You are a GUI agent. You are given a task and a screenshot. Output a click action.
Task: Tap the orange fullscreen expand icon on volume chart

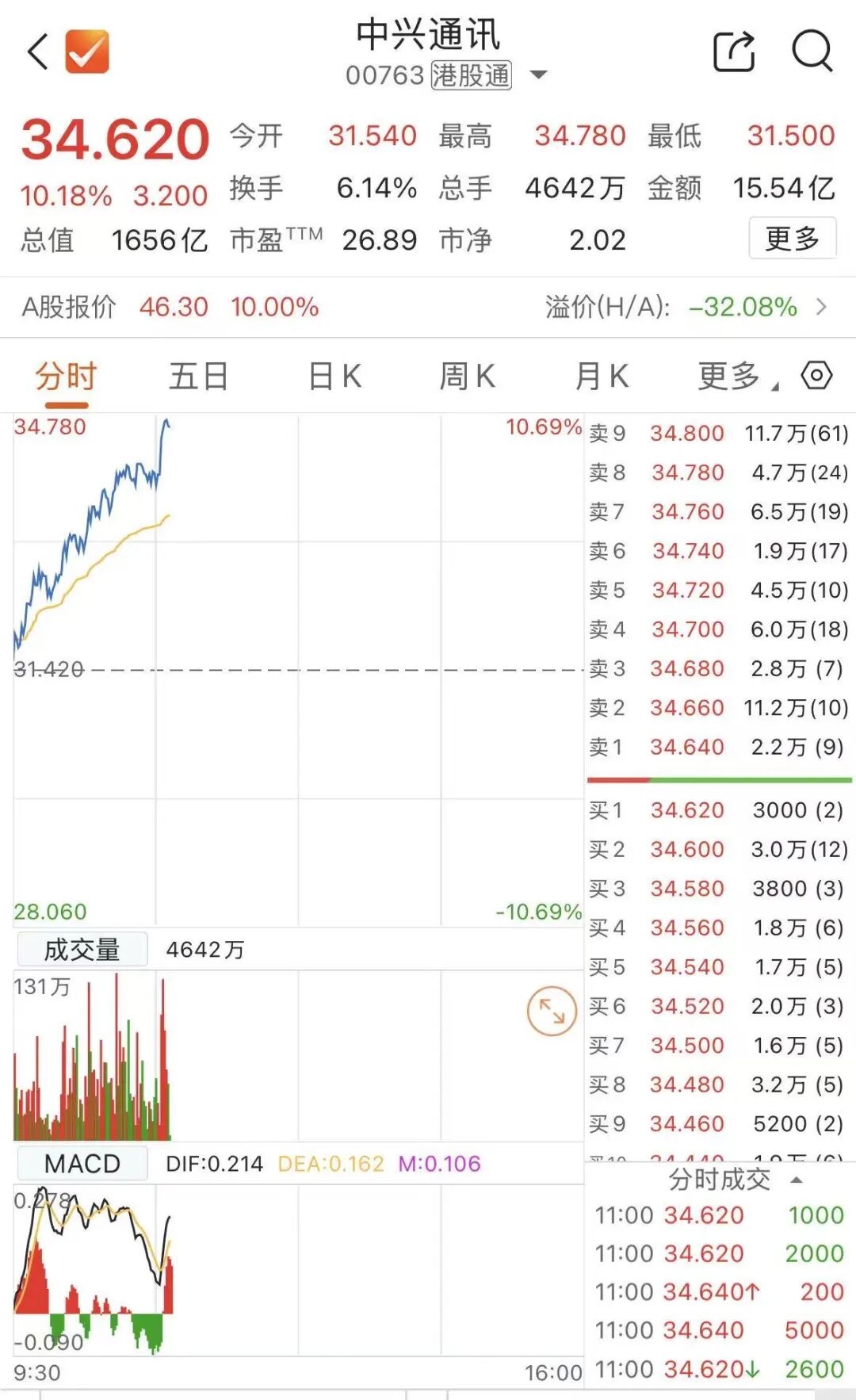coord(553,1009)
